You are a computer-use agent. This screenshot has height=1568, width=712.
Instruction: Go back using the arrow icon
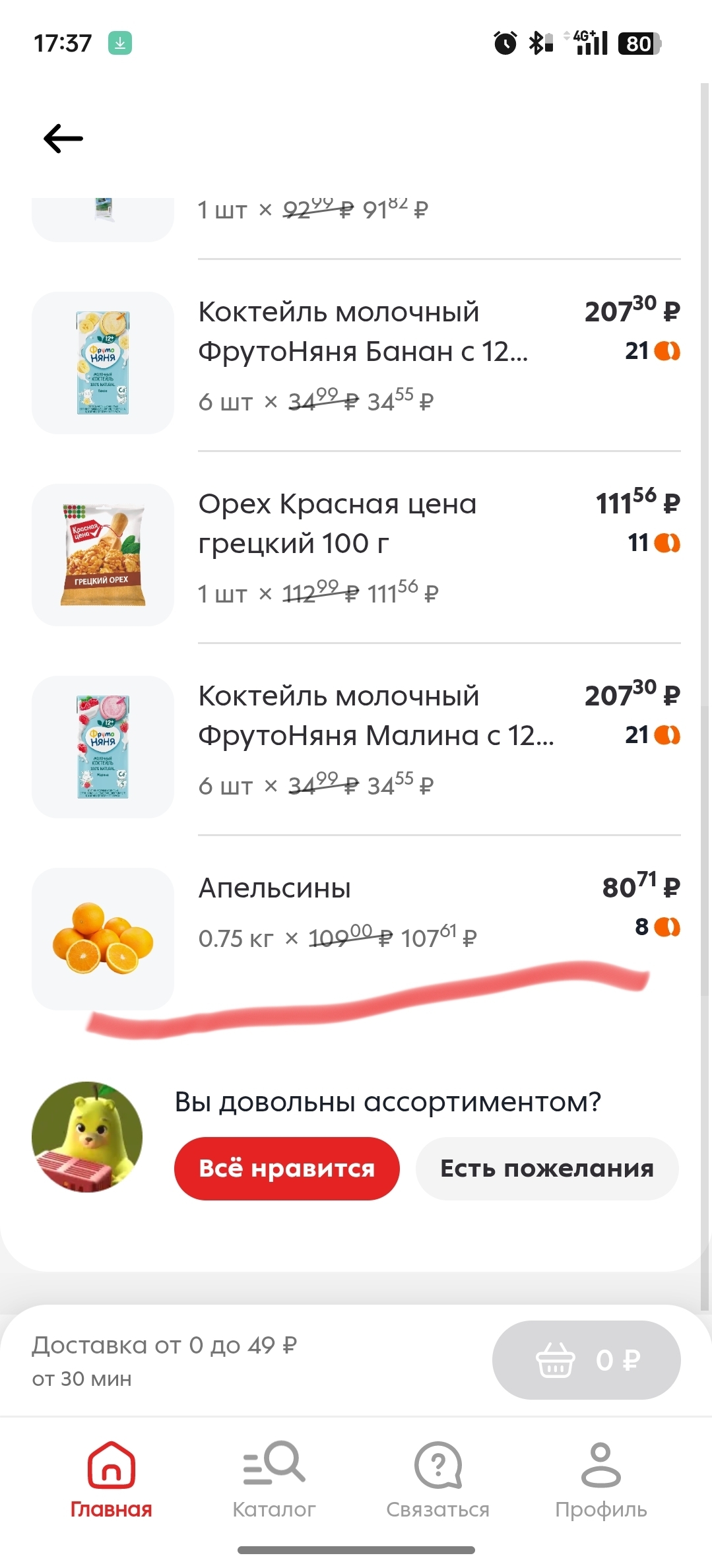[63, 139]
